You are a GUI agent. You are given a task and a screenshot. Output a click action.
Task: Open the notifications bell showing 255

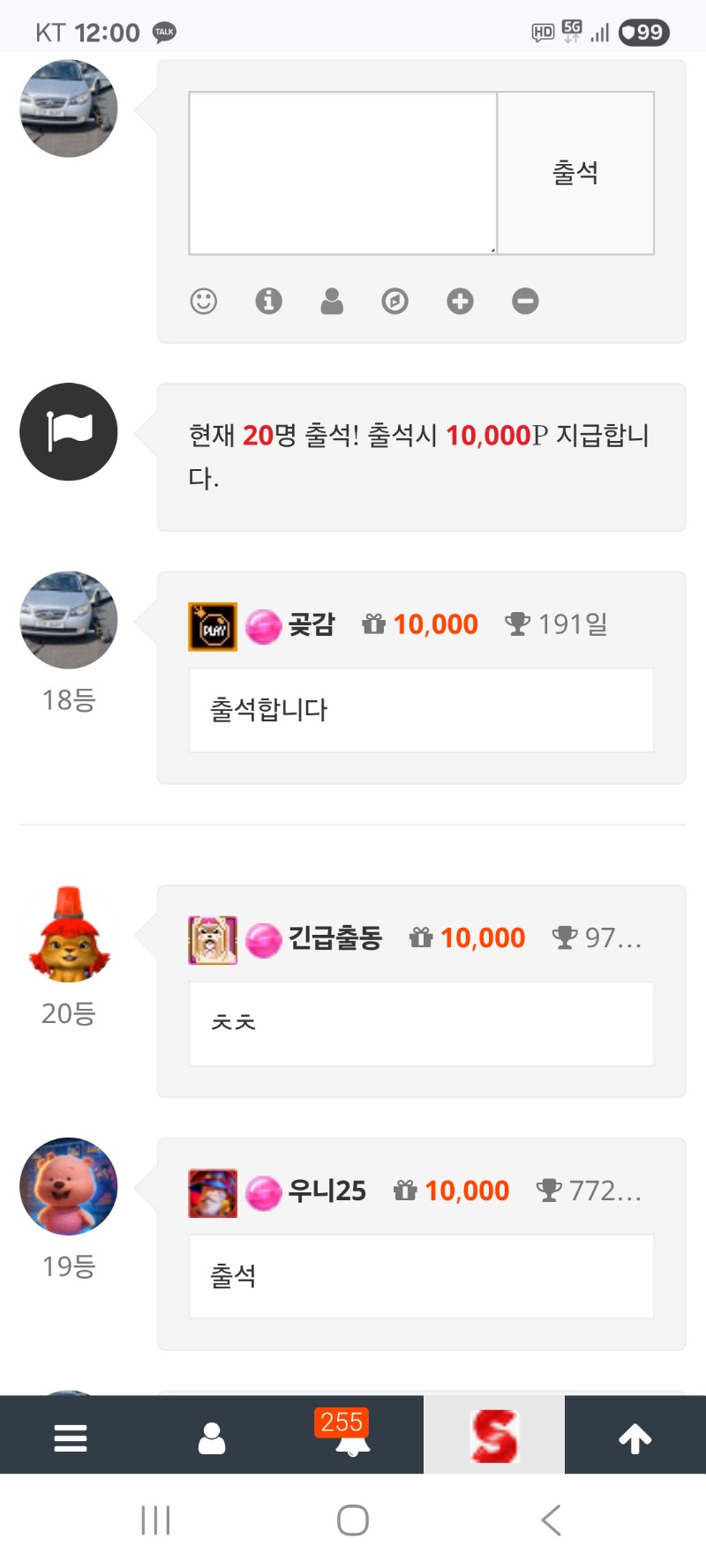[352, 1437]
